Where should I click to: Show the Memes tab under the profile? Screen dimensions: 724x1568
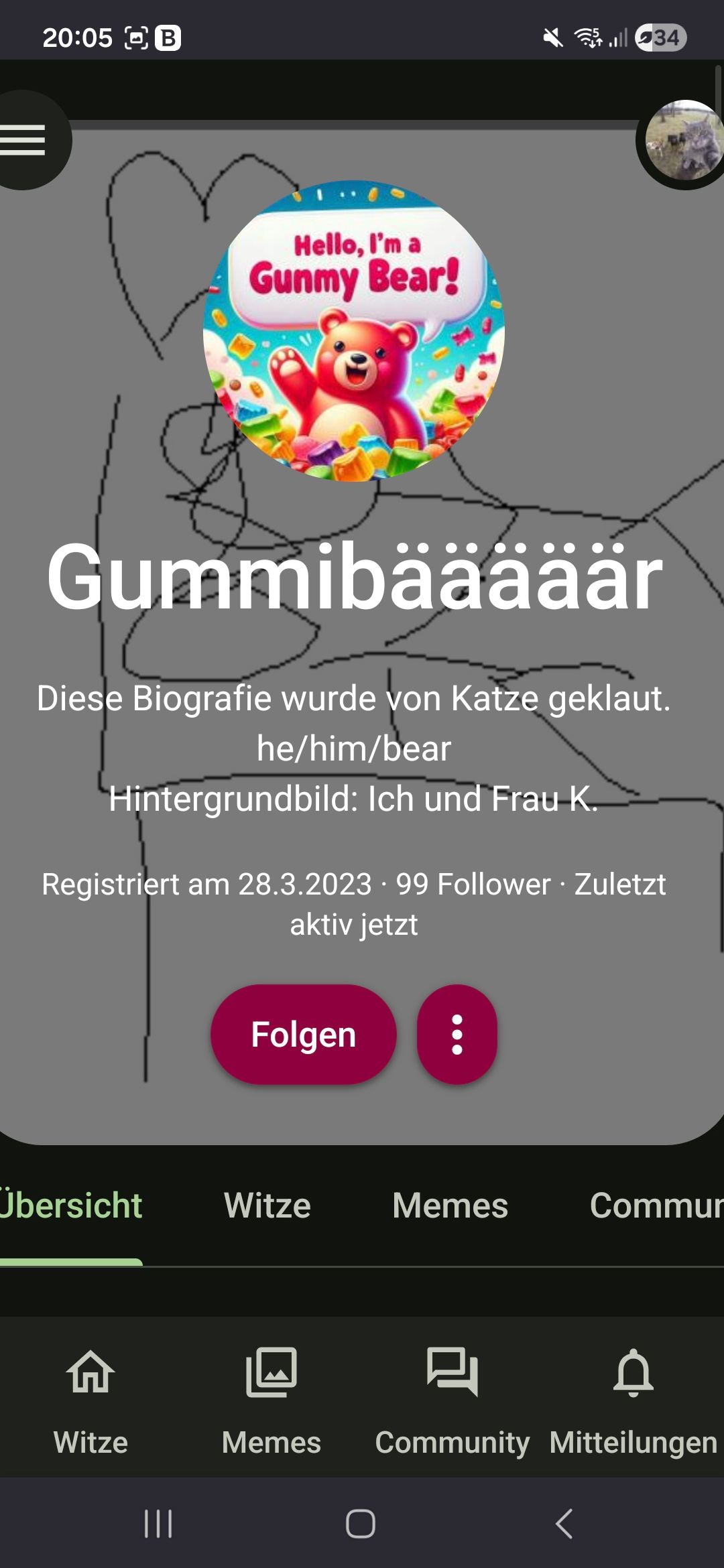point(450,1205)
